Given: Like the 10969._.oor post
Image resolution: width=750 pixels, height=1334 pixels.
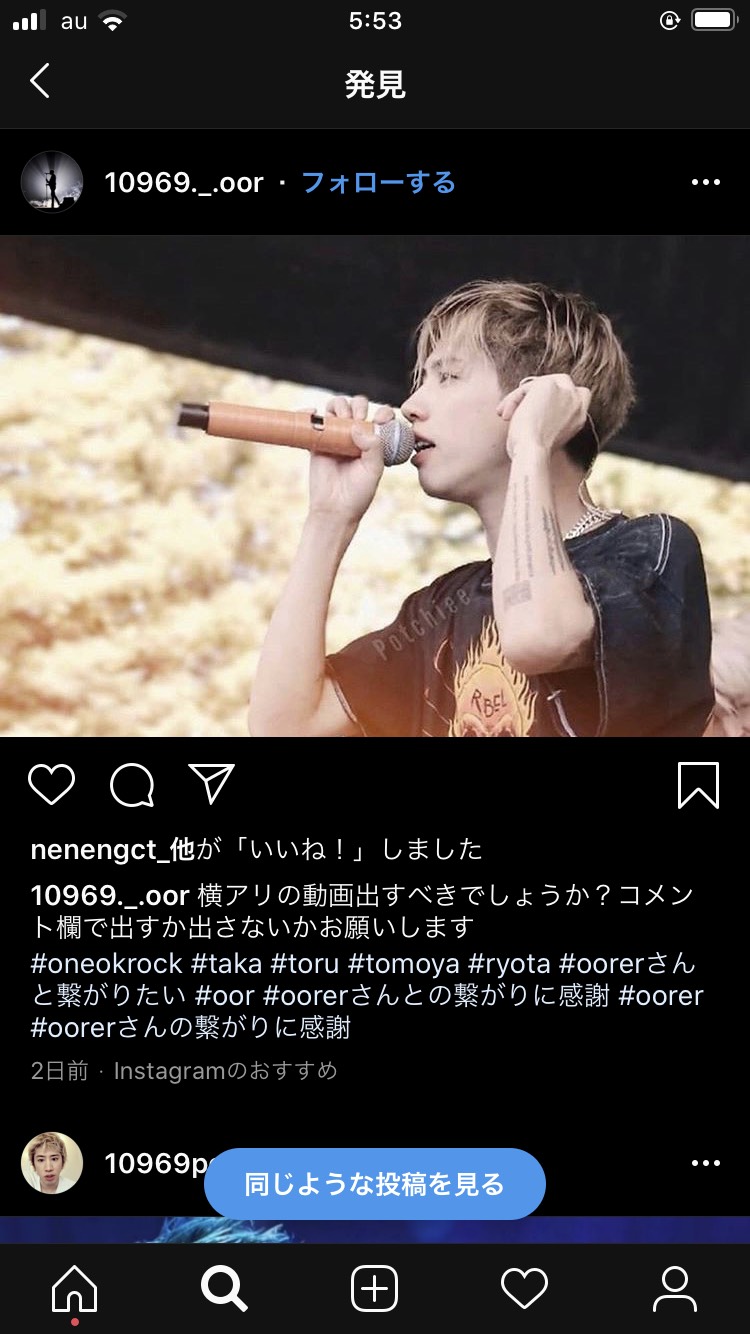Looking at the screenshot, I should pos(51,785).
